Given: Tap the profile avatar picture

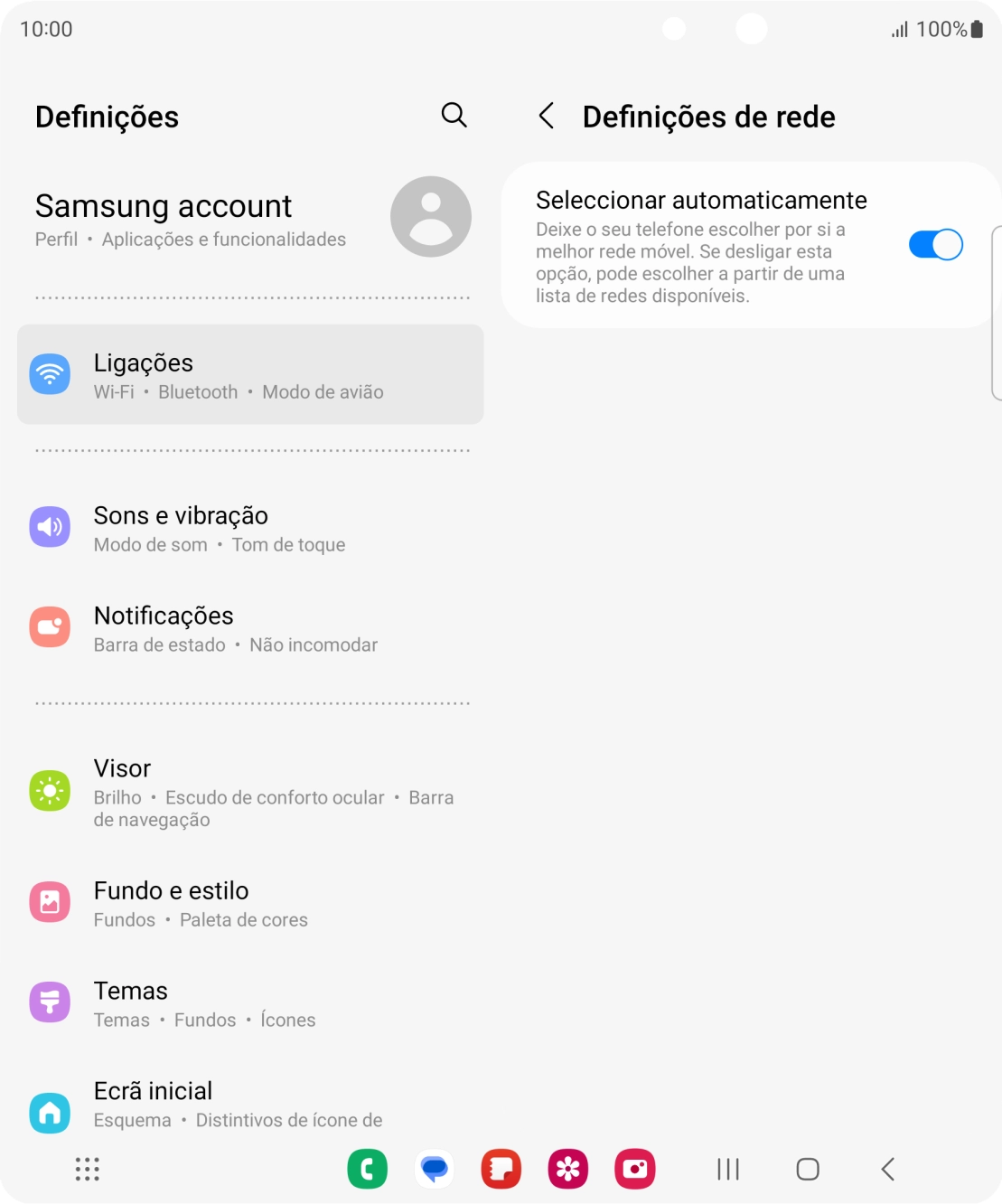Looking at the screenshot, I should (431, 217).
